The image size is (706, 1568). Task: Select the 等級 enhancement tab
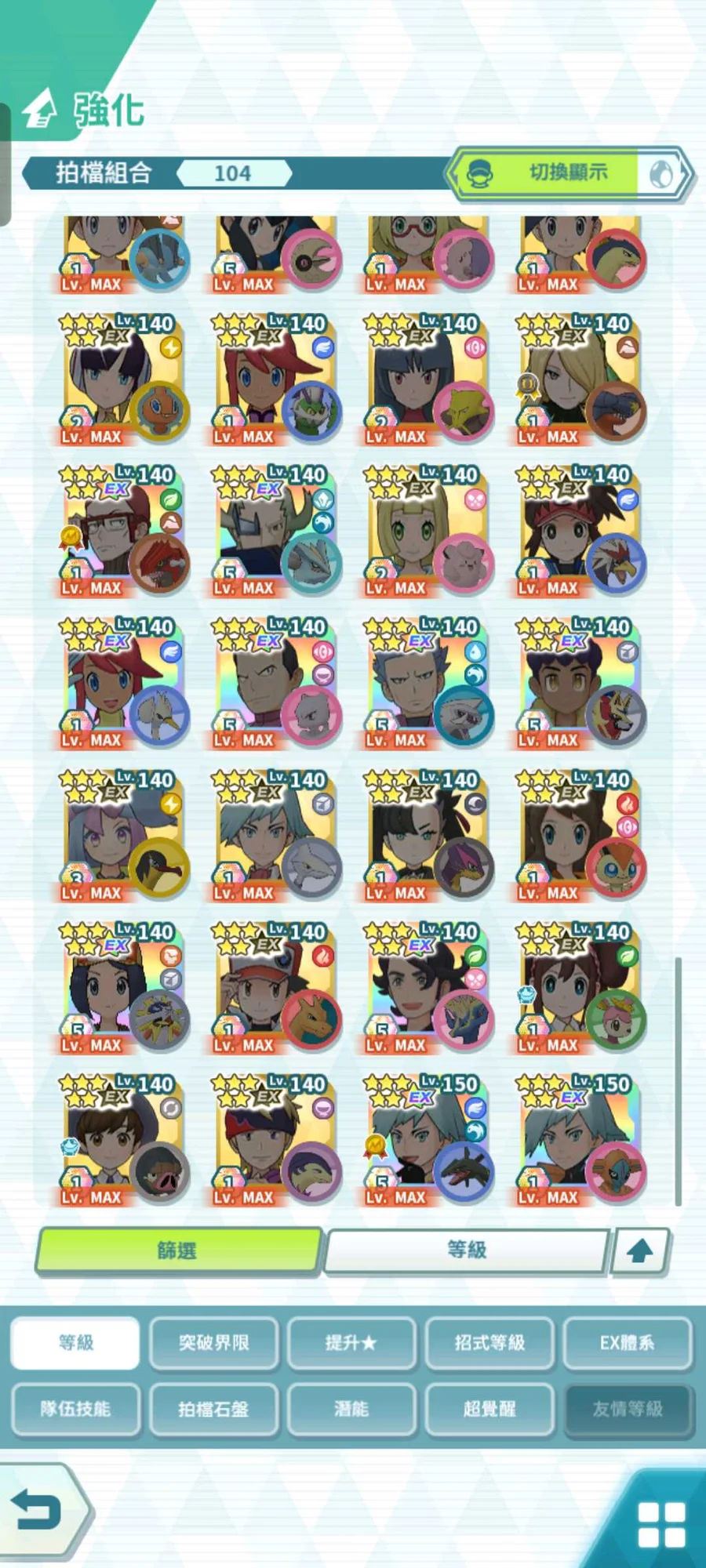tap(75, 1342)
